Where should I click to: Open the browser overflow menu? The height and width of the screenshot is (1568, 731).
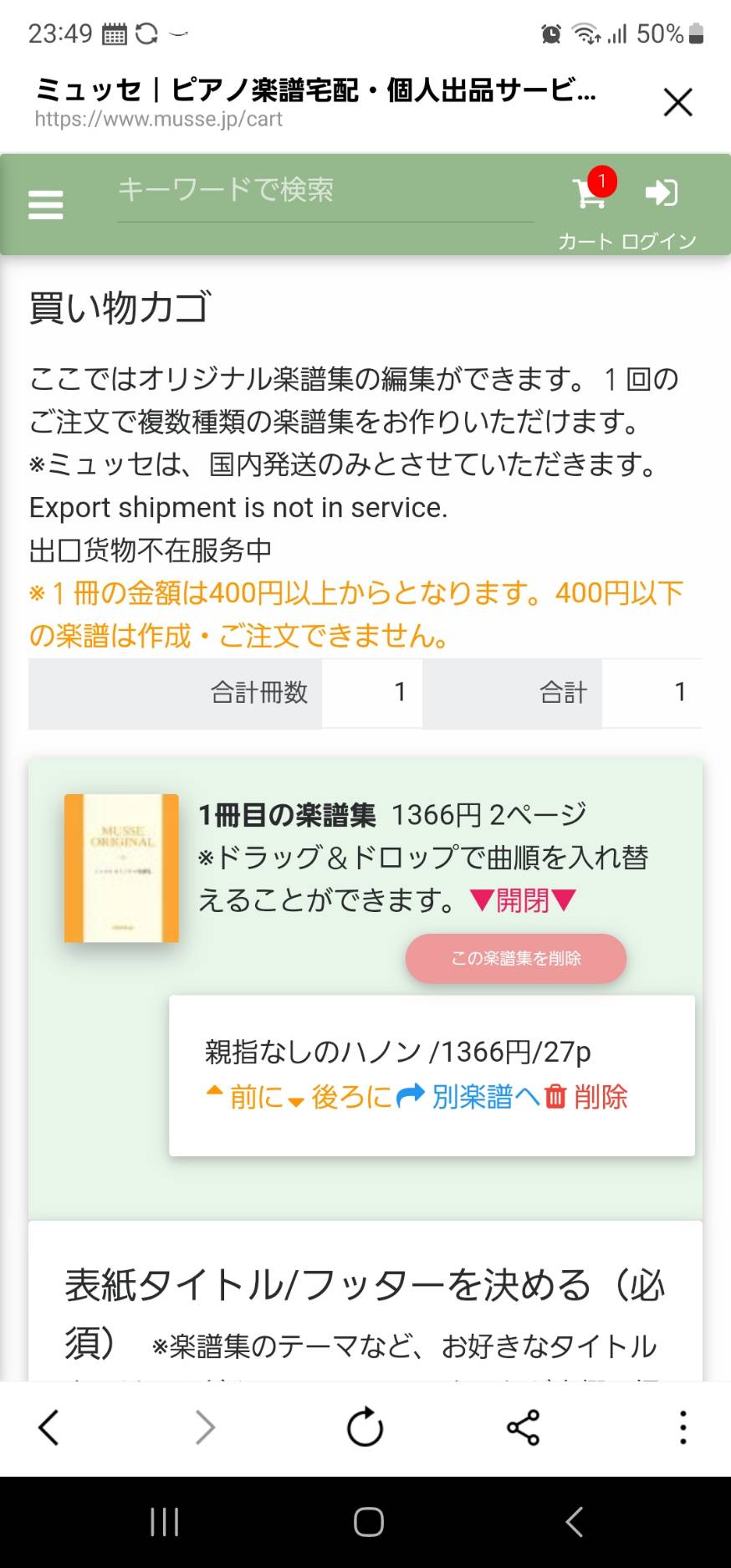(x=683, y=1427)
